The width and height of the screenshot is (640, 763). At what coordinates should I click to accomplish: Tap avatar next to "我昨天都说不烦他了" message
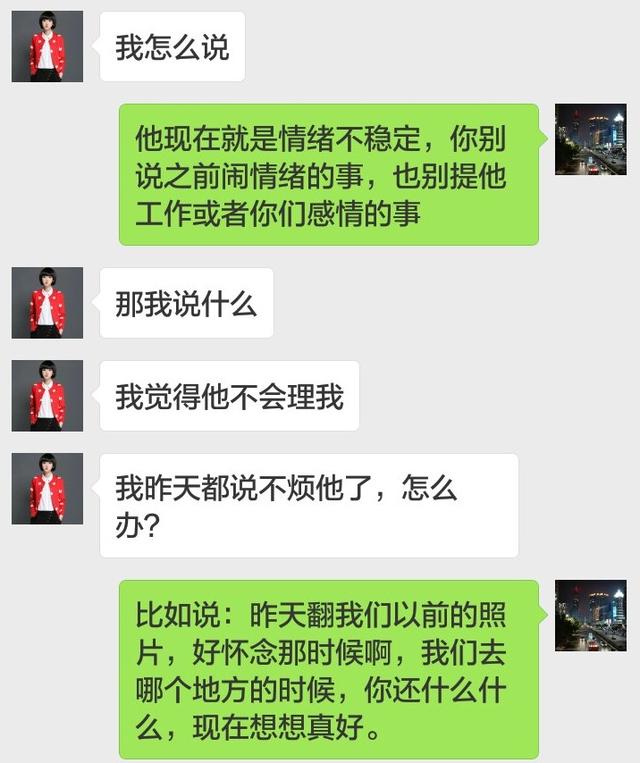coord(47,488)
